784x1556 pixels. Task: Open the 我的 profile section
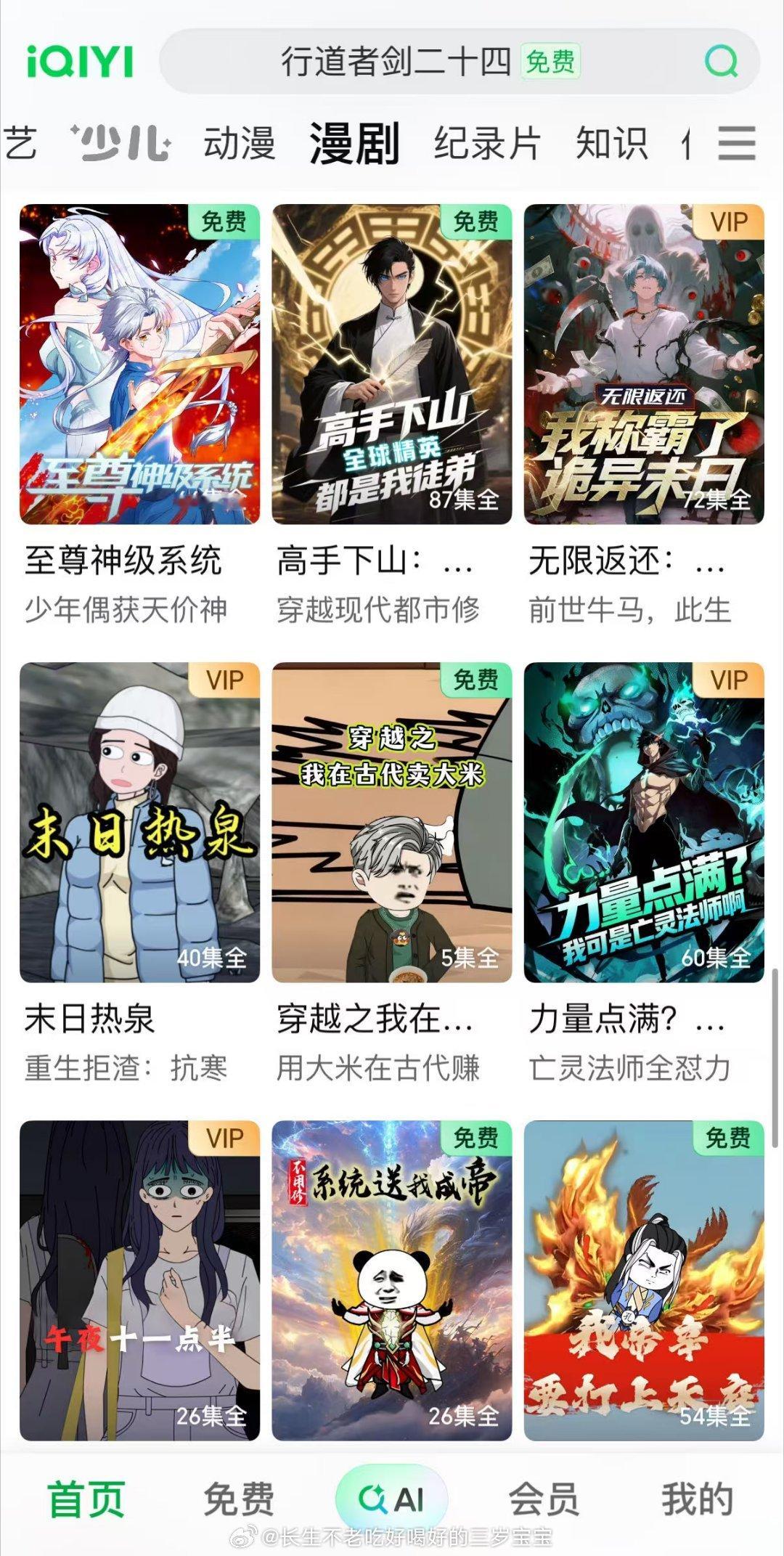coord(697,1496)
